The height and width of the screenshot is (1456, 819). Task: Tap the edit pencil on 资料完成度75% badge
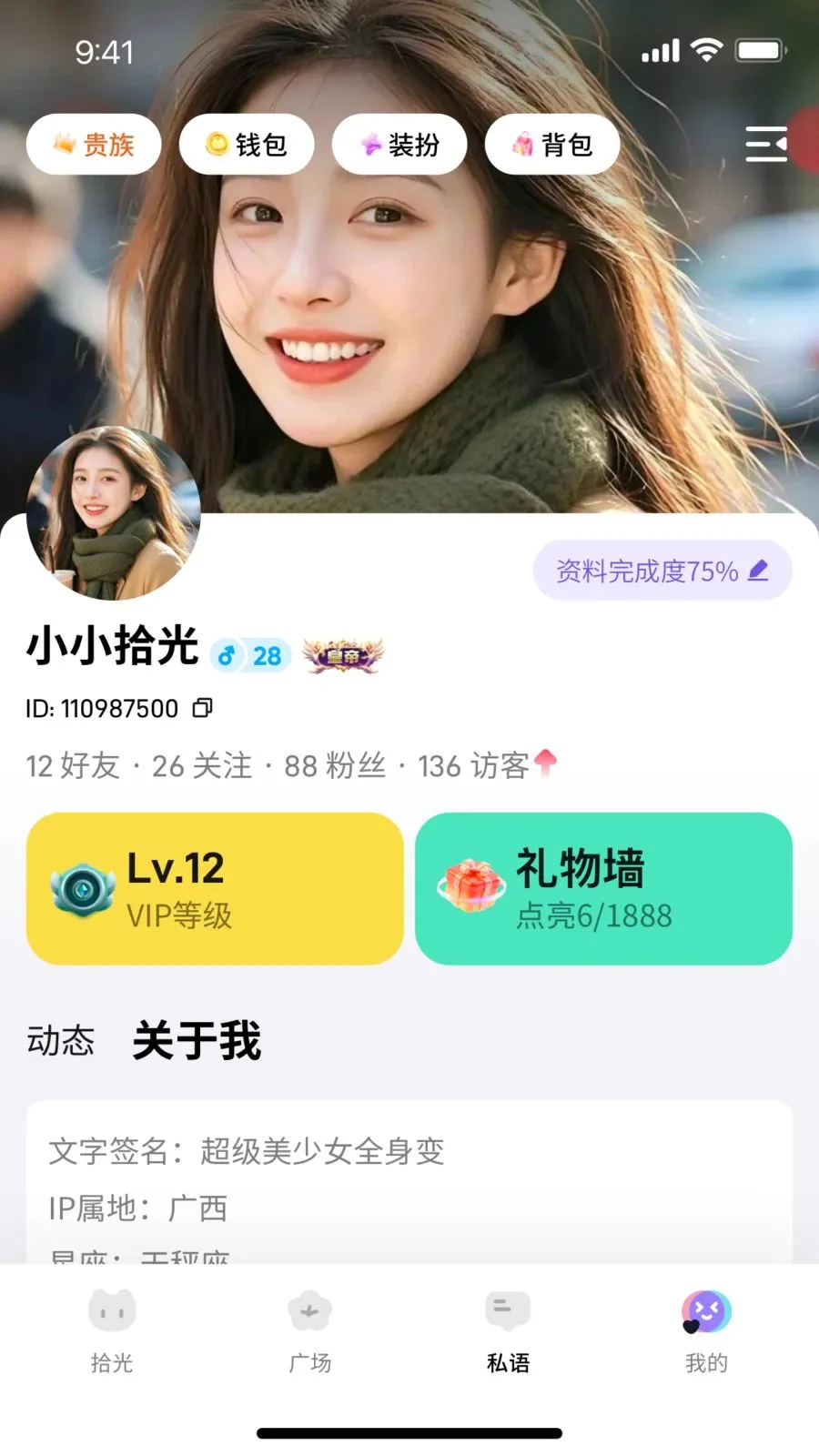tap(756, 569)
